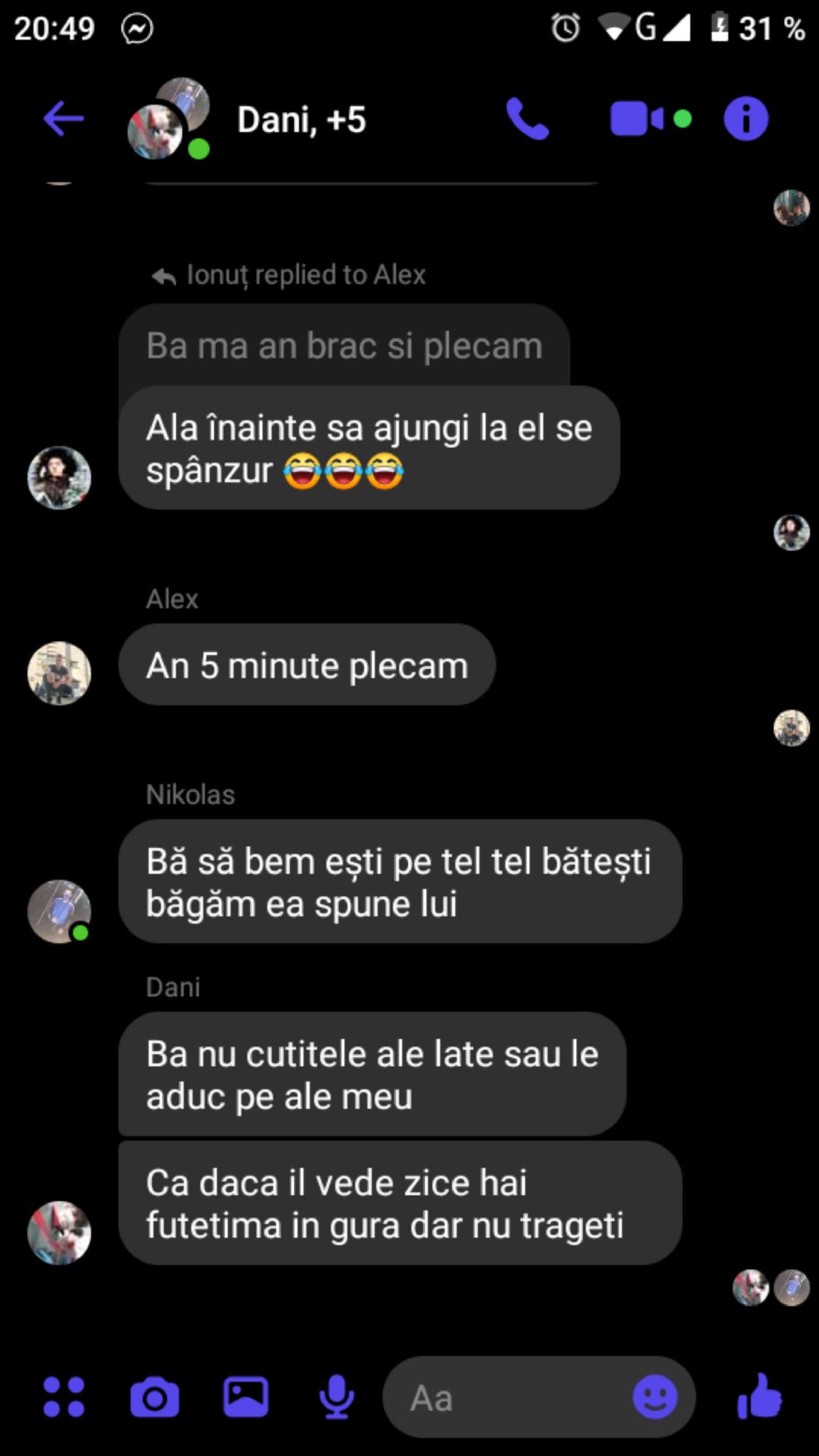Image resolution: width=819 pixels, height=1456 pixels.
Task: Tap the Aa message input field
Action: (509, 1397)
